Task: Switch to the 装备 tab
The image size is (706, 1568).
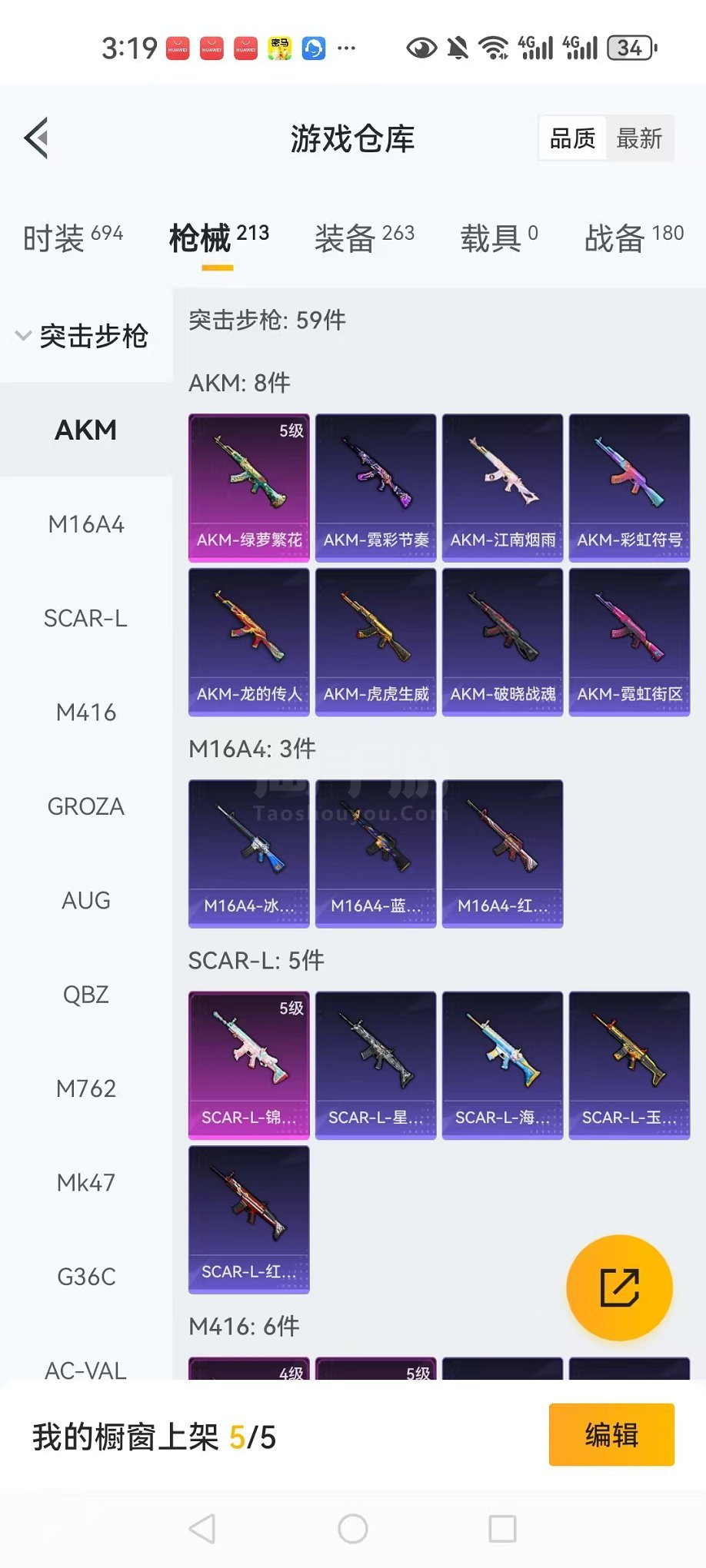Action: pyautogui.click(x=365, y=238)
